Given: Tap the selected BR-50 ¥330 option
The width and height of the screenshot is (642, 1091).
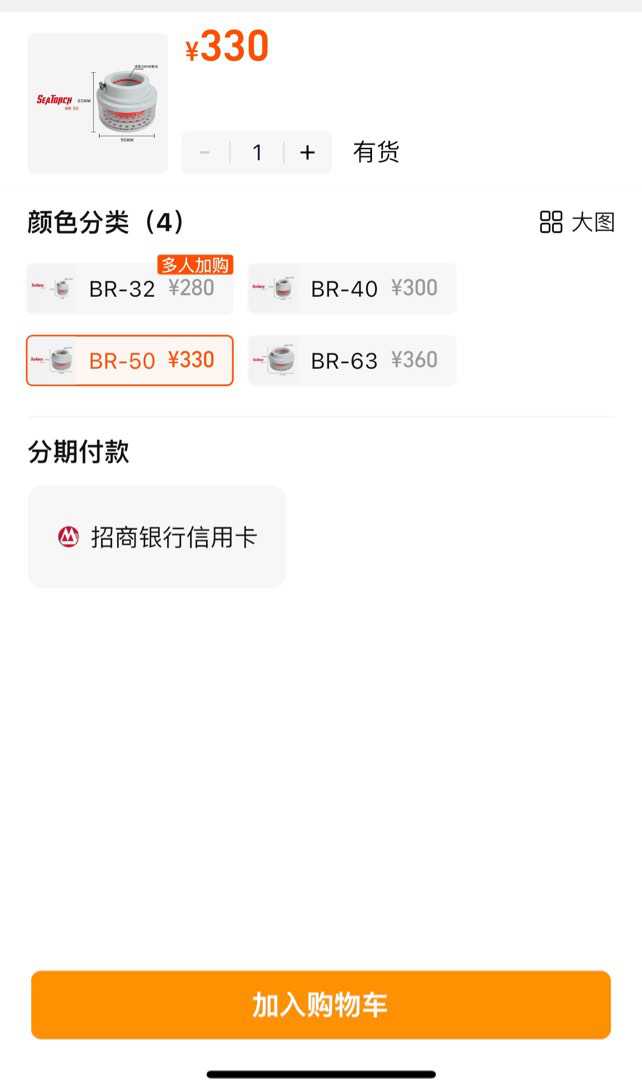Looking at the screenshot, I should (x=130, y=360).
